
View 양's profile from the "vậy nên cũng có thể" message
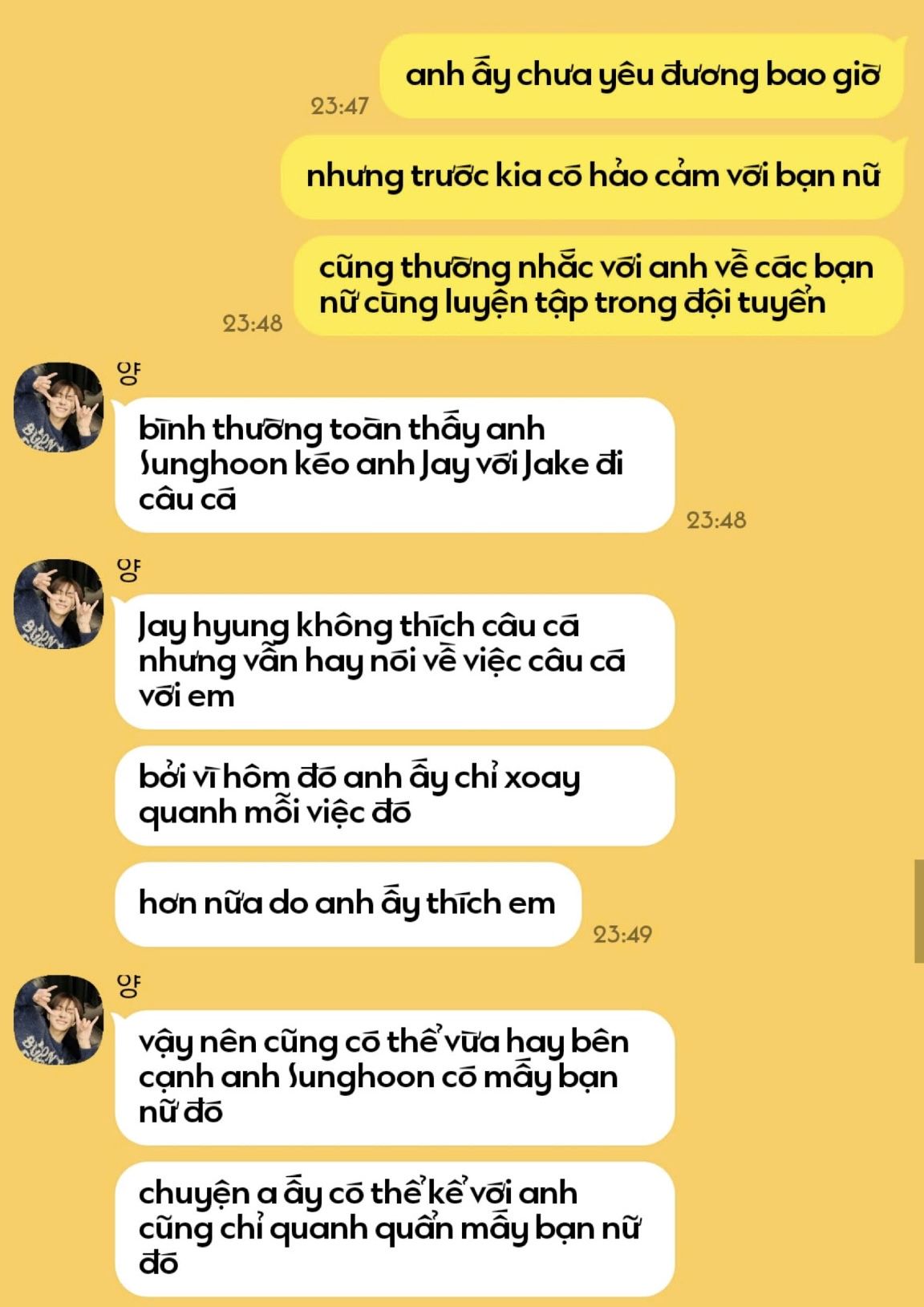(x=59, y=1019)
